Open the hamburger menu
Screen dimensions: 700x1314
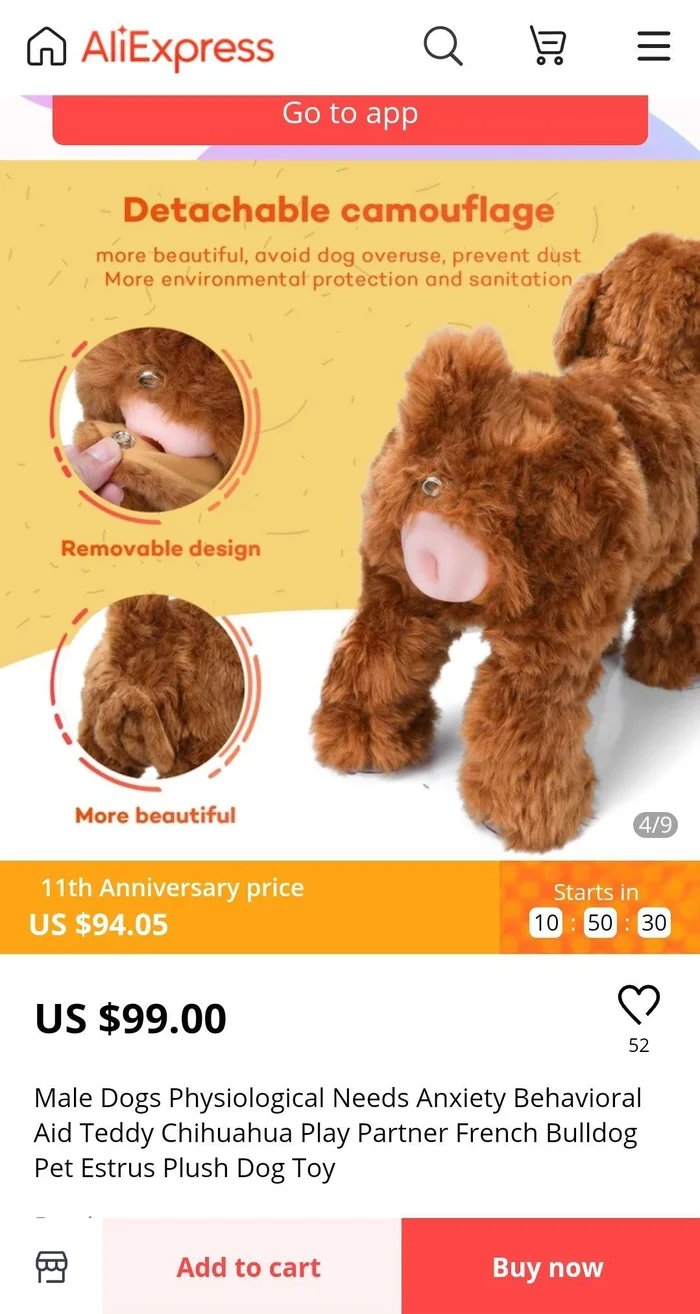pyautogui.click(x=653, y=46)
